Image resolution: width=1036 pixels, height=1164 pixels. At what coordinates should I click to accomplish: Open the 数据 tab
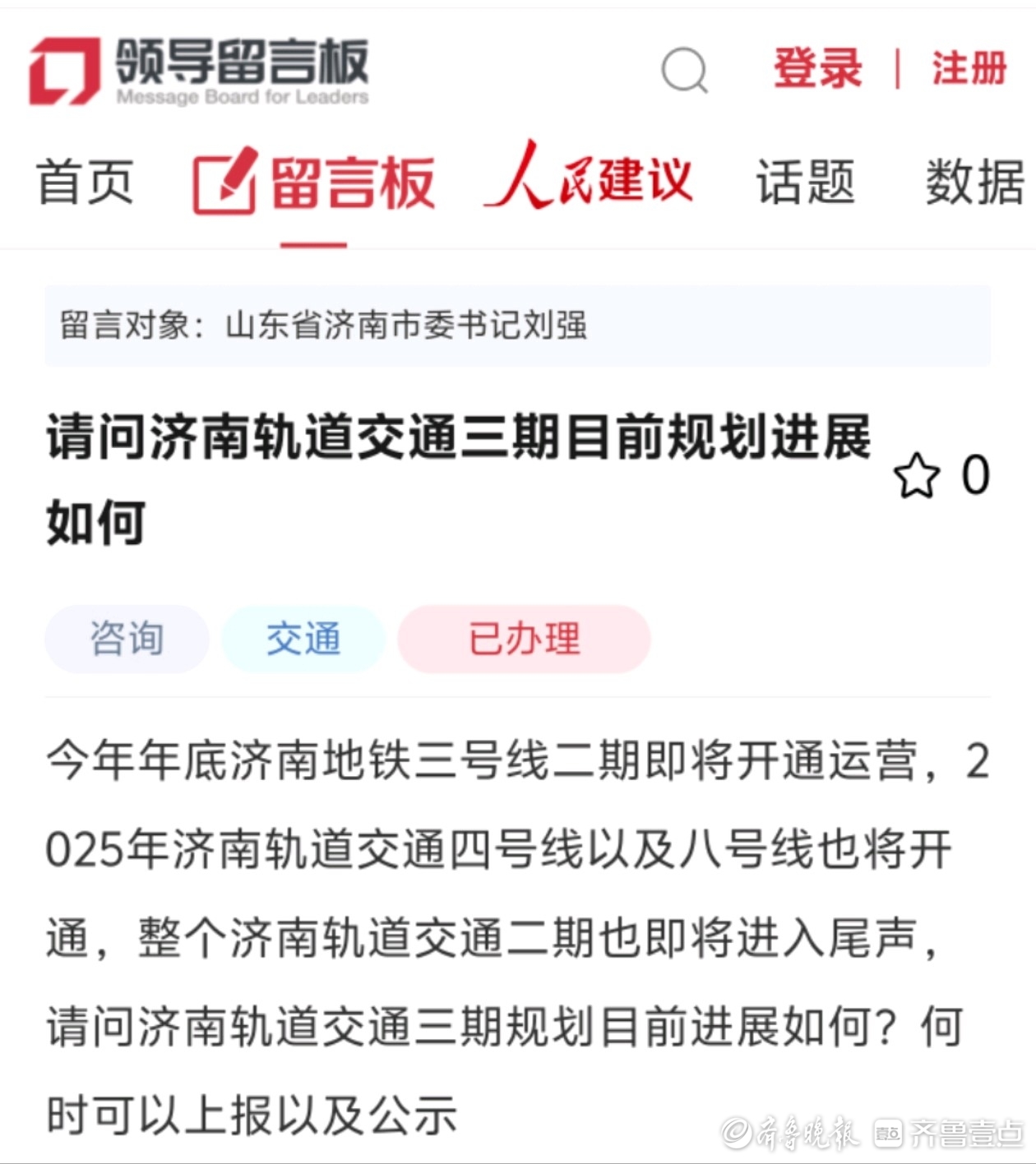(975, 182)
